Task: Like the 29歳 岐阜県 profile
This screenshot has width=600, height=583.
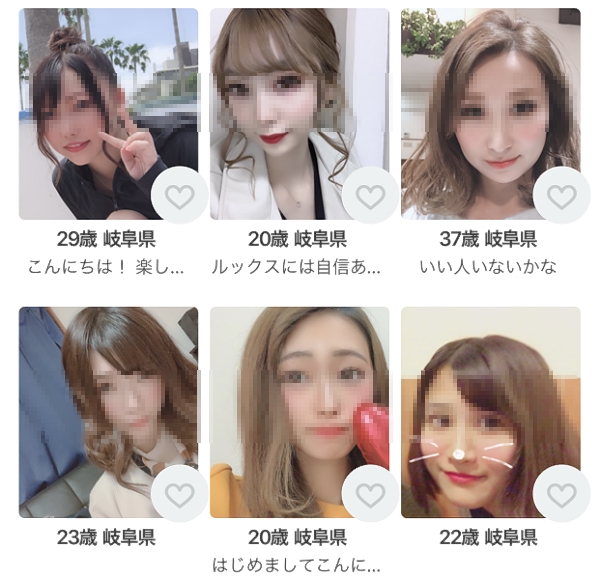Action: point(179,196)
